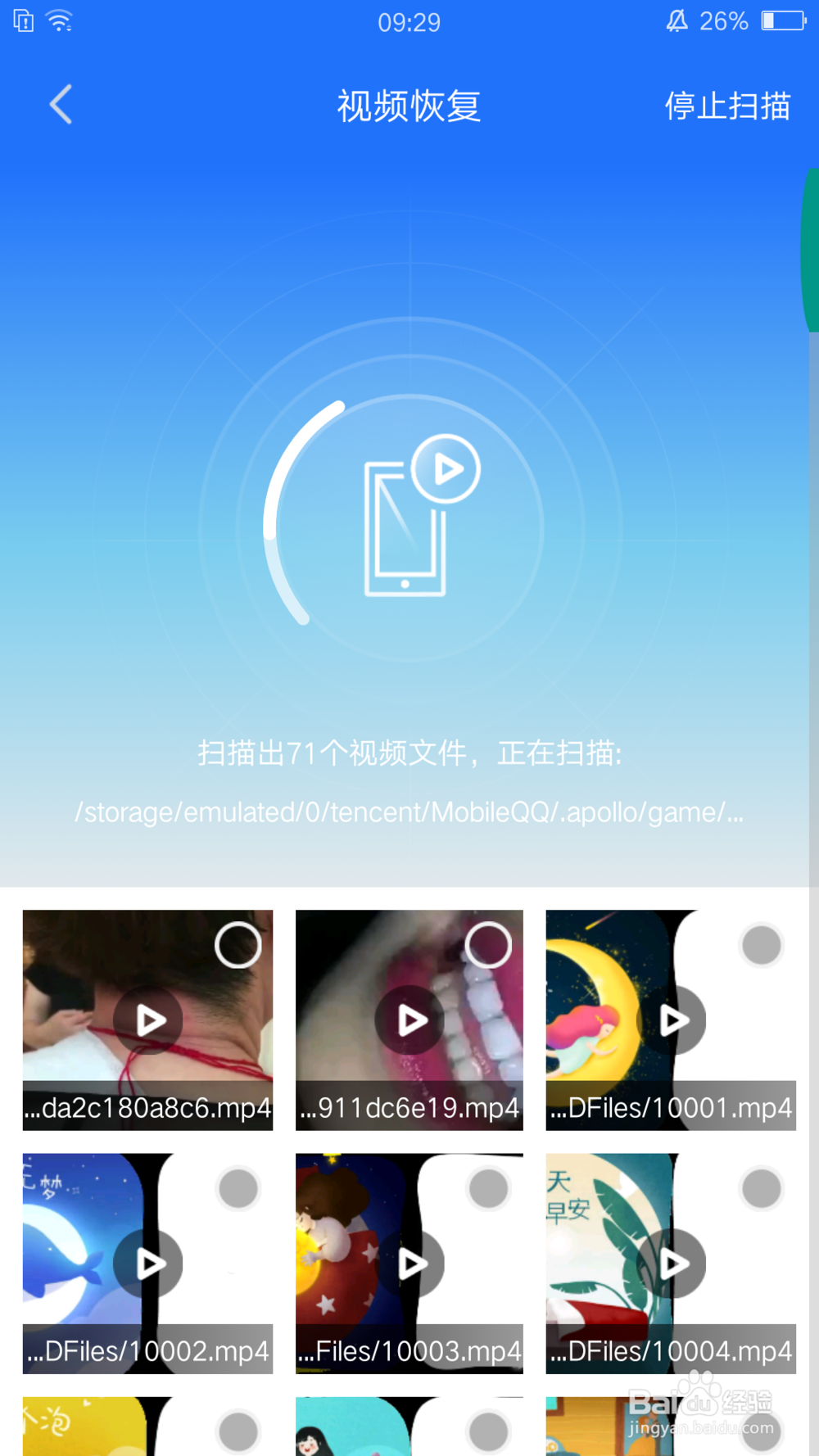Viewport: 819px width, 1456px height.
Task: Play the whale video DFiles/10002.mp4
Action: click(x=149, y=1263)
